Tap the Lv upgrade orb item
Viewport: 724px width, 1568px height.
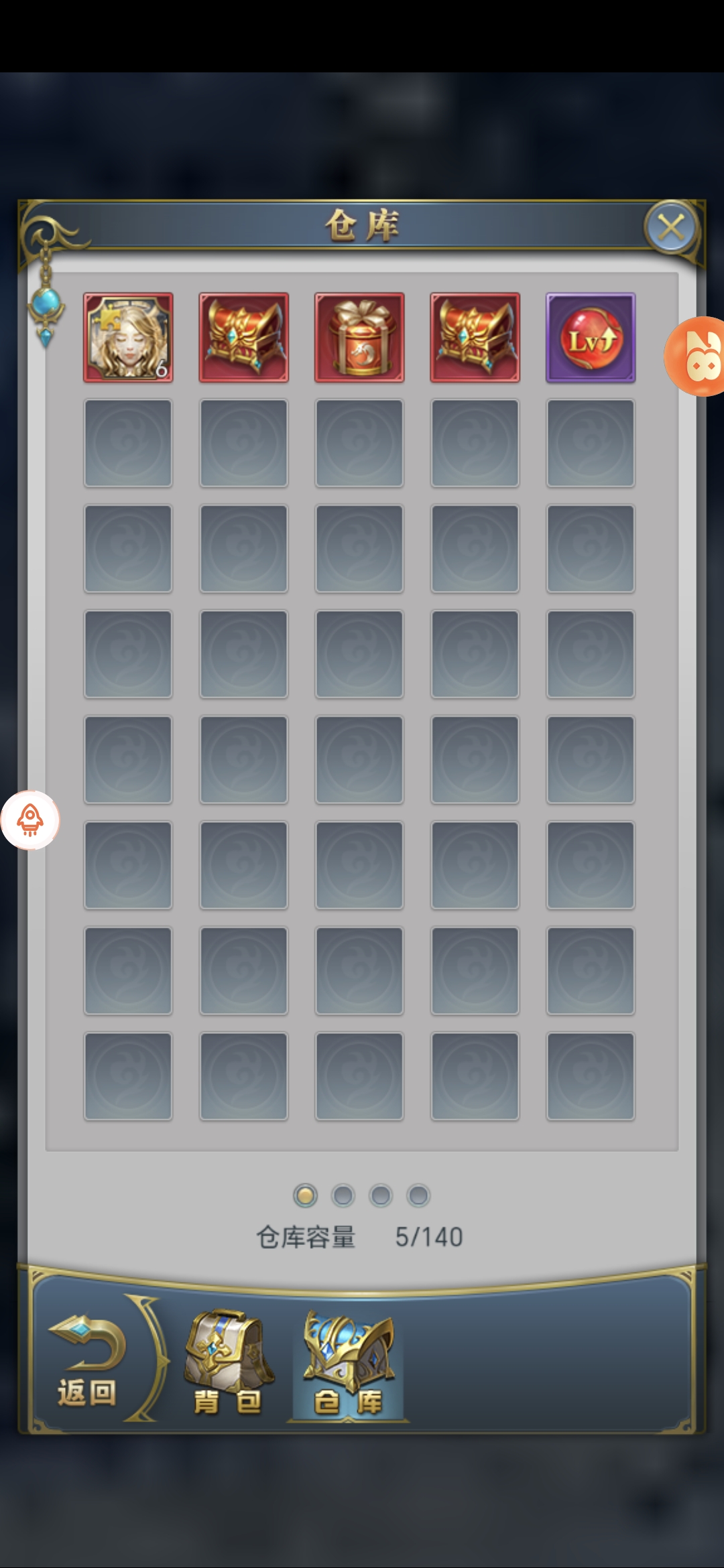point(591,338)
